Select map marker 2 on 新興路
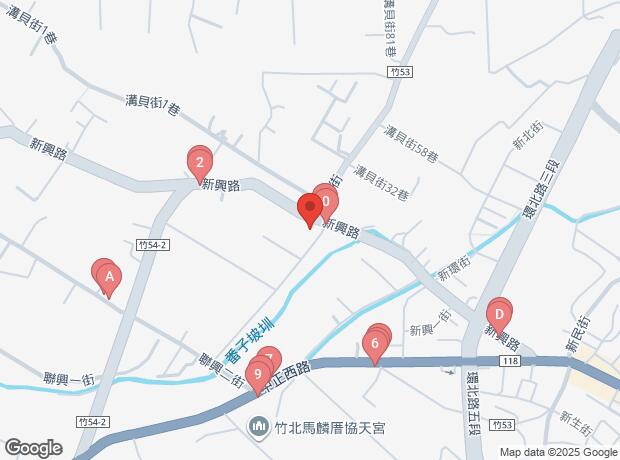The width and height of the screenshot is (620, 460). [200, 163]
